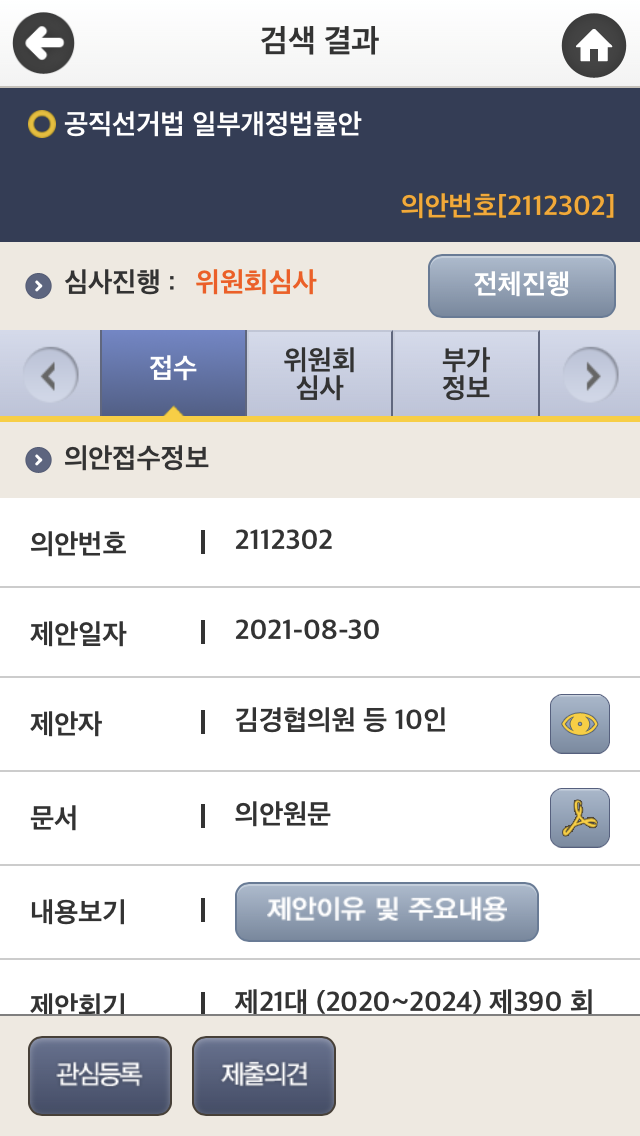This screenshot has height=1136, width=640.
Task: Tap the 관심등록 button
Action: (x=100, y=1075)
